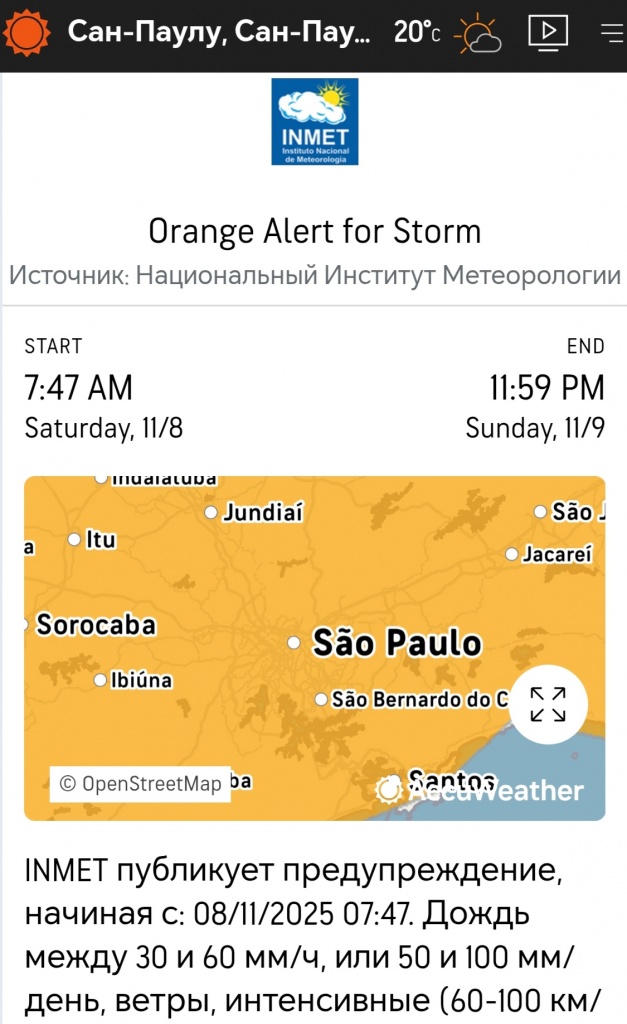
Task: View current 20° weather conditions
Action: 446,34
